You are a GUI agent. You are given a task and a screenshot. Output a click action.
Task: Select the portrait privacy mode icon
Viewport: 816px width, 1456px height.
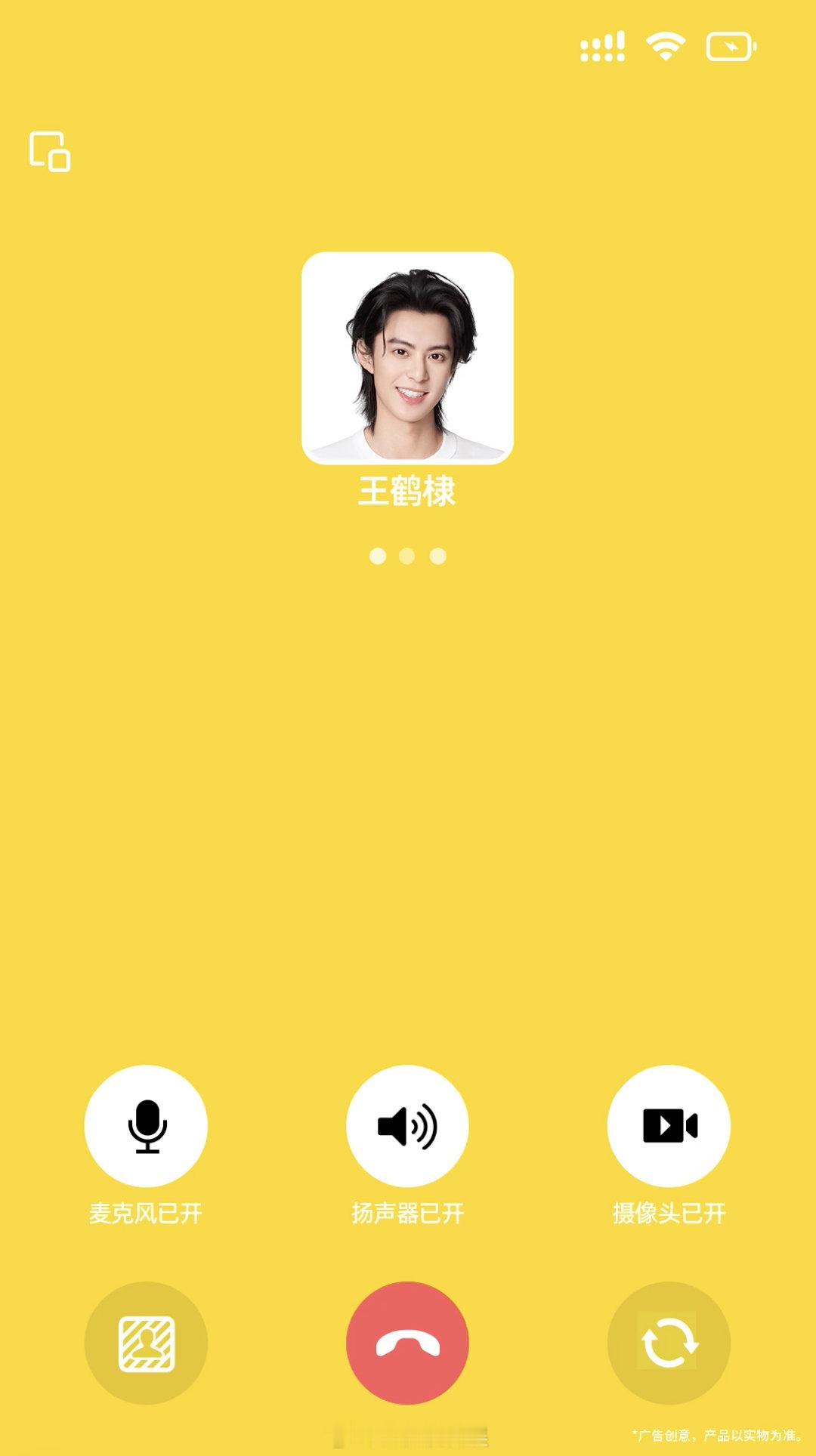click(147, 1343)
